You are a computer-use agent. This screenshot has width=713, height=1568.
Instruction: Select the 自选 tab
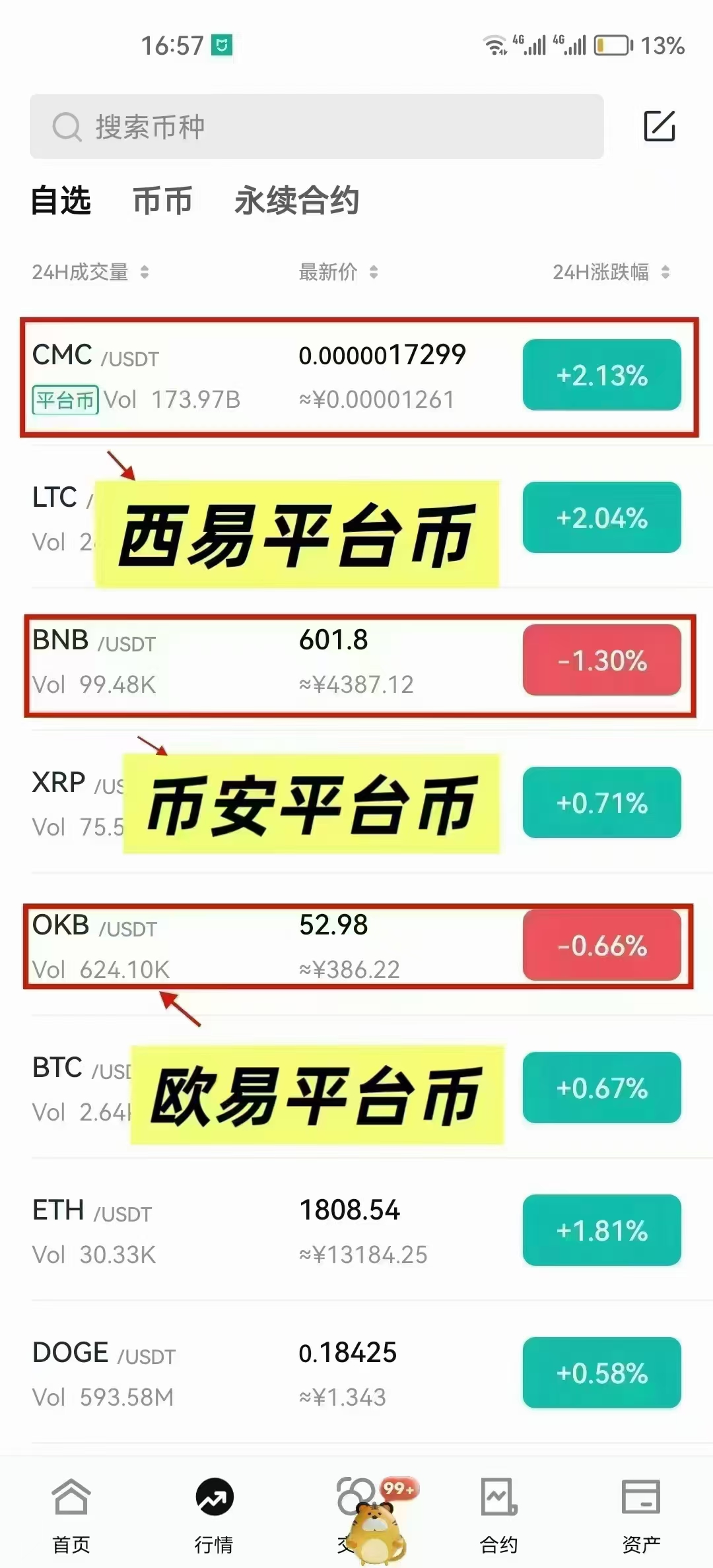pyautogui.click(x=61, y=200)
